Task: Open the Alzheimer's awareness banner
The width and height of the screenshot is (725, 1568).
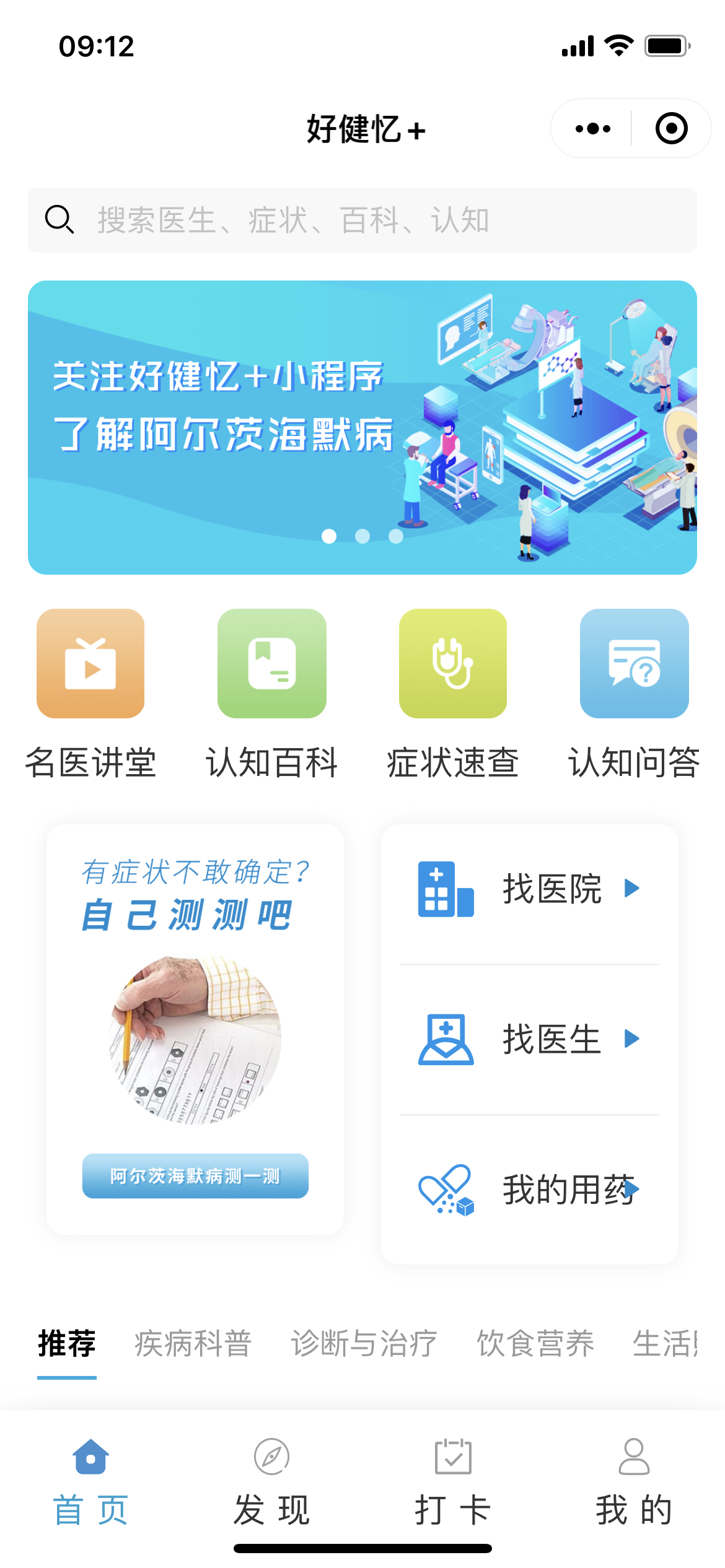Action: click(362, 427)
